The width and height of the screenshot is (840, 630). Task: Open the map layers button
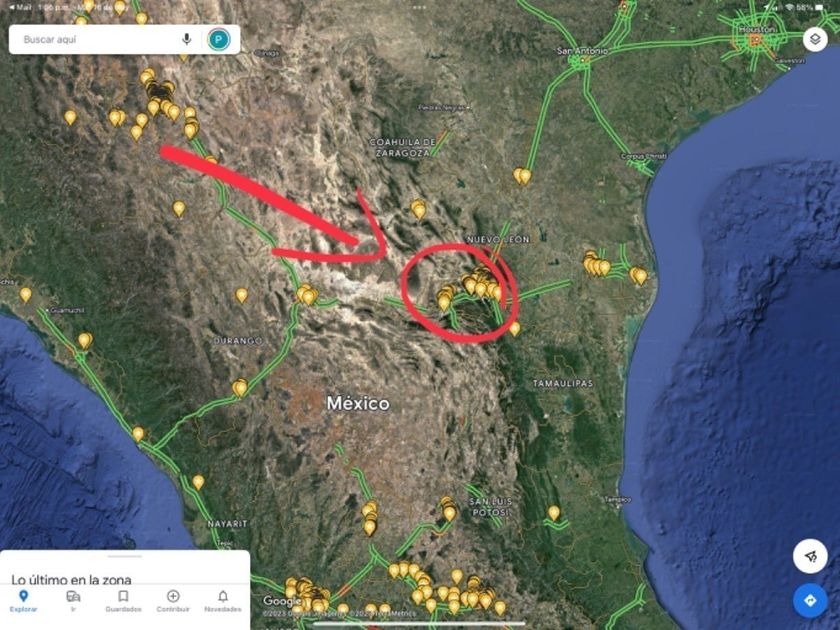click(815, 39)
